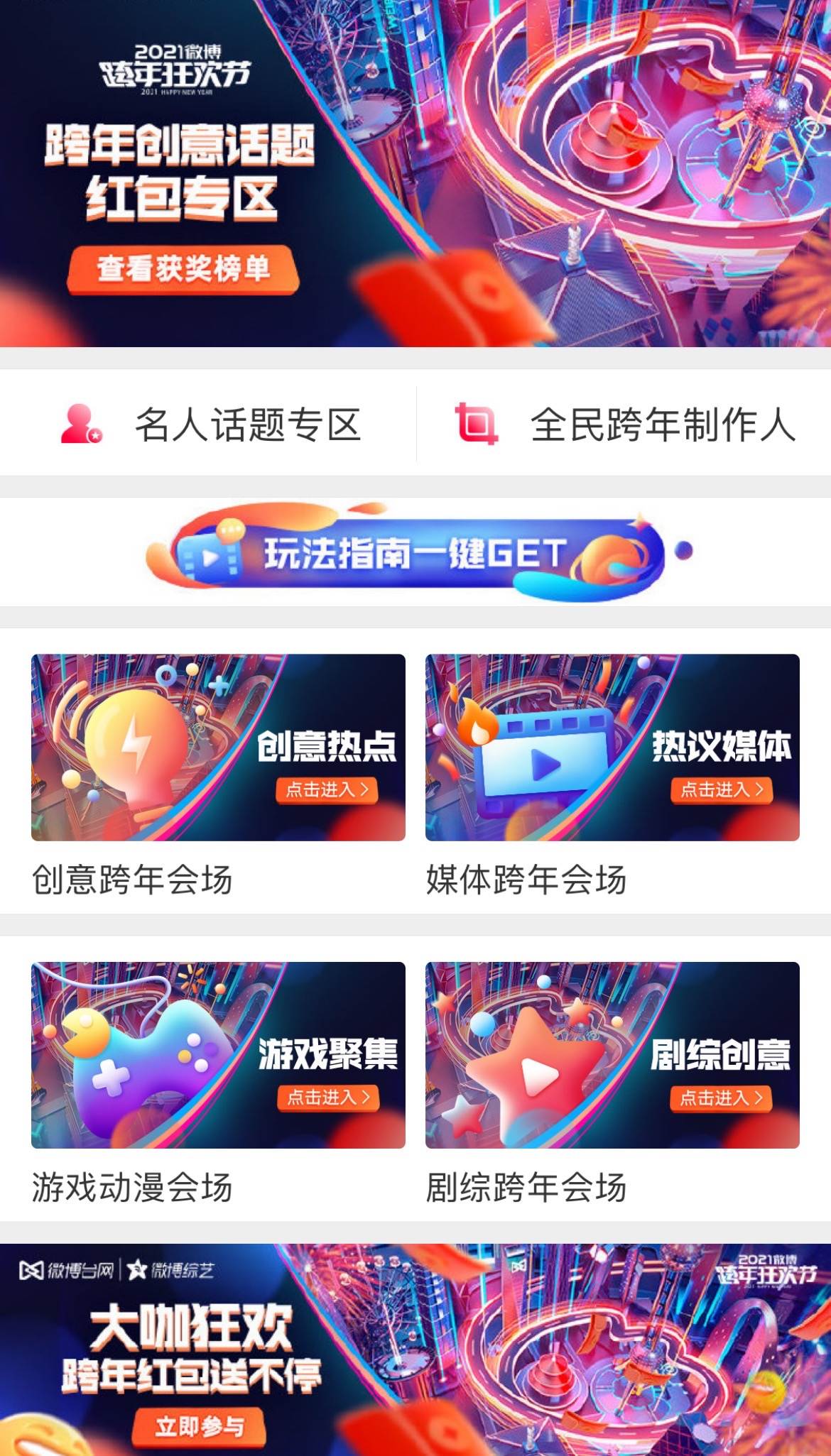Open the 游戏聚集 card

[218, 1055]
